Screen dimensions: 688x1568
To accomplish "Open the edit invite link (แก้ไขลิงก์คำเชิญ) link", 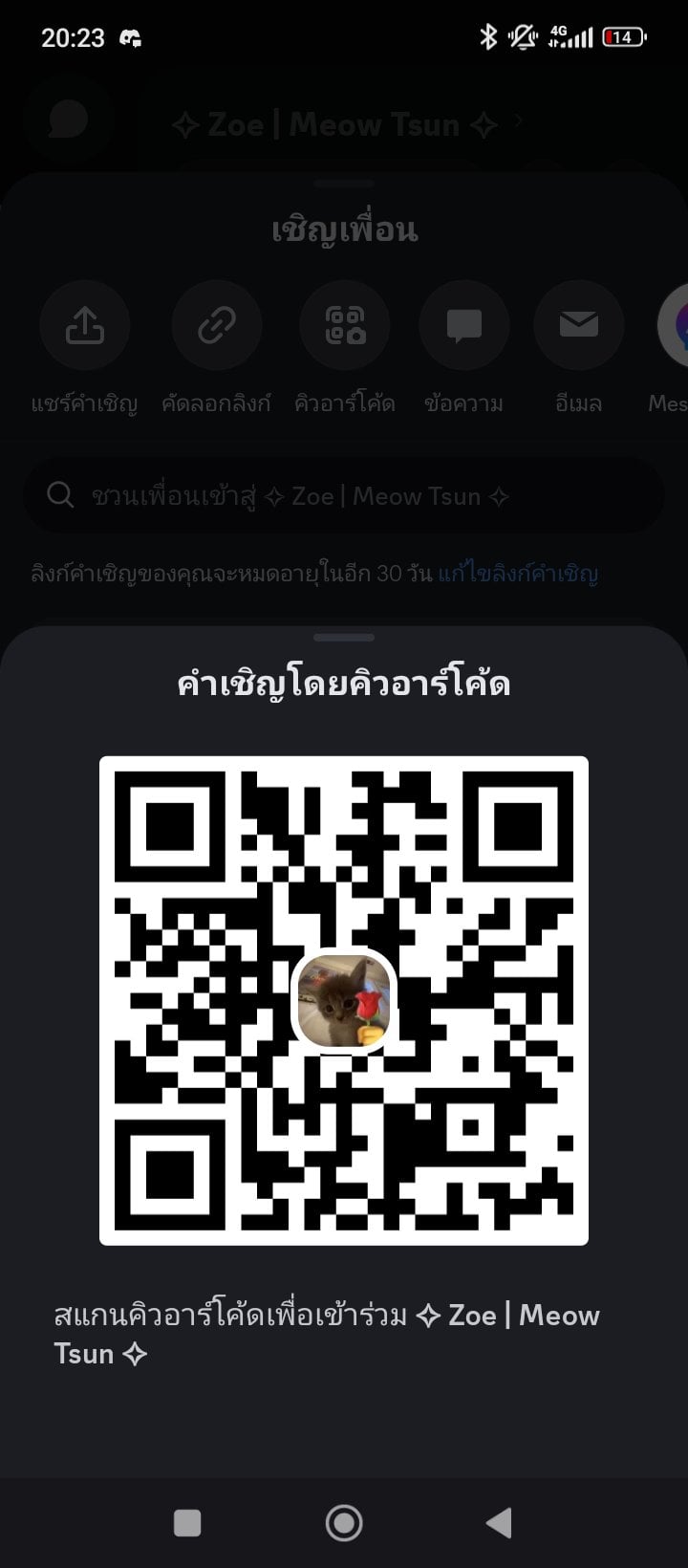I will (518, 574).
